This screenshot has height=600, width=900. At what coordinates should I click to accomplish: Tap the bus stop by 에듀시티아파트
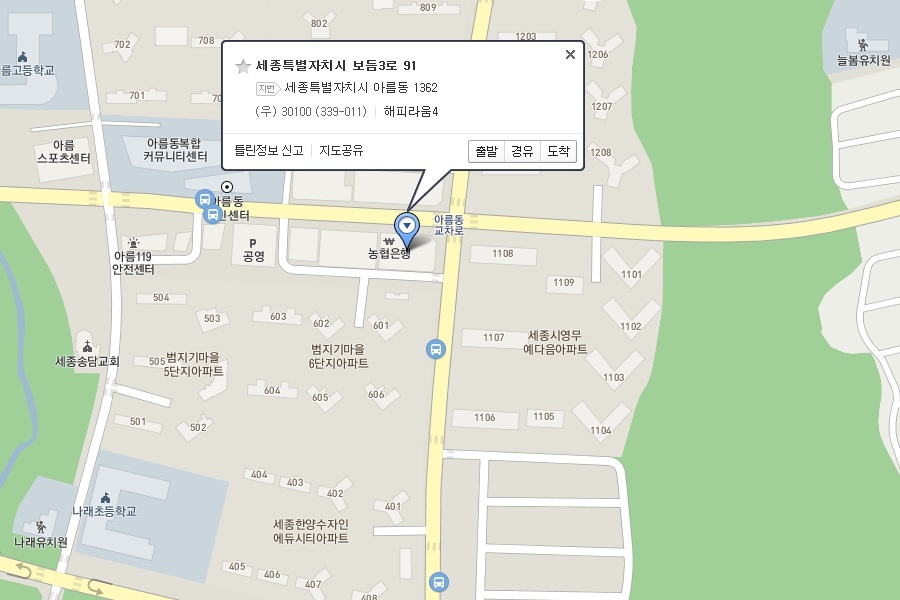[438, 582]
